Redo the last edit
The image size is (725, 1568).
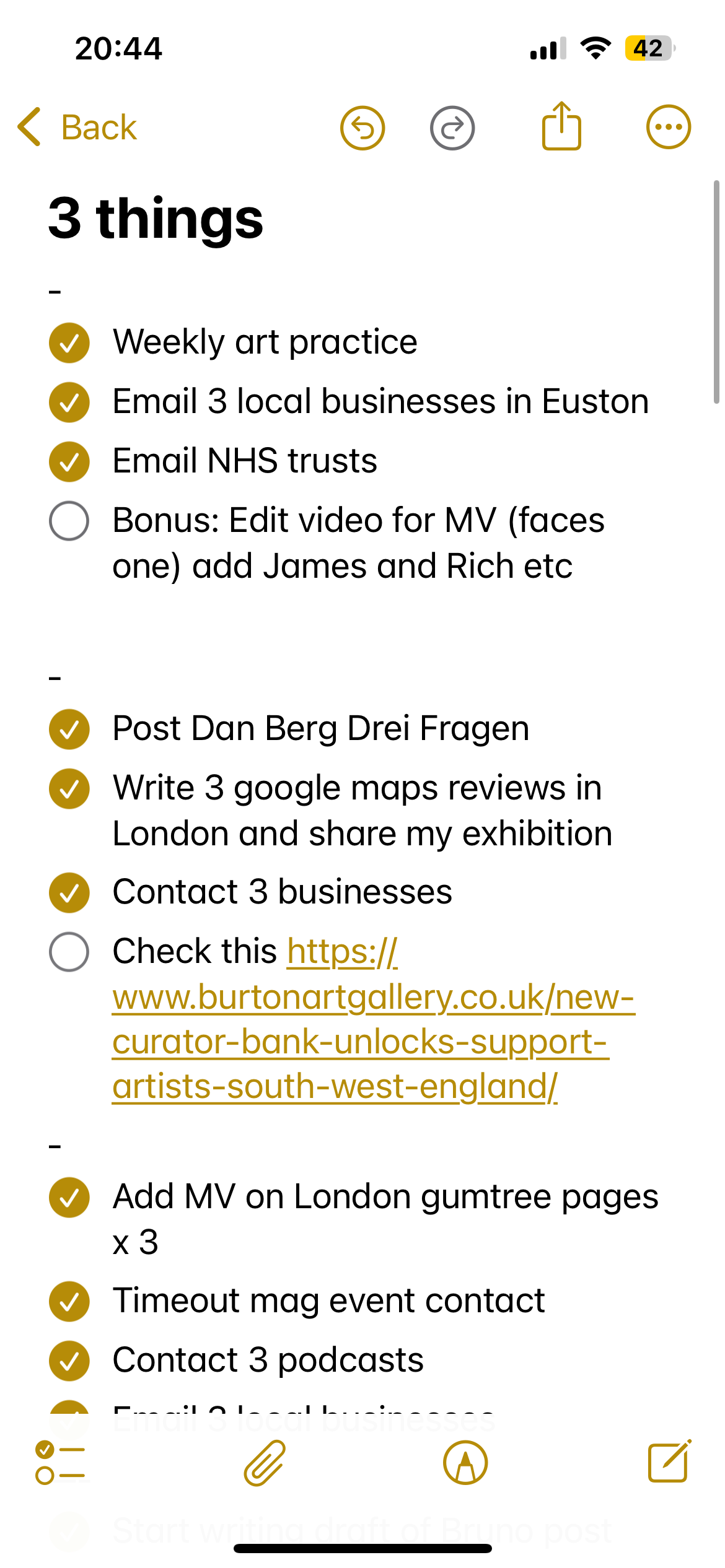pos(452,128)
